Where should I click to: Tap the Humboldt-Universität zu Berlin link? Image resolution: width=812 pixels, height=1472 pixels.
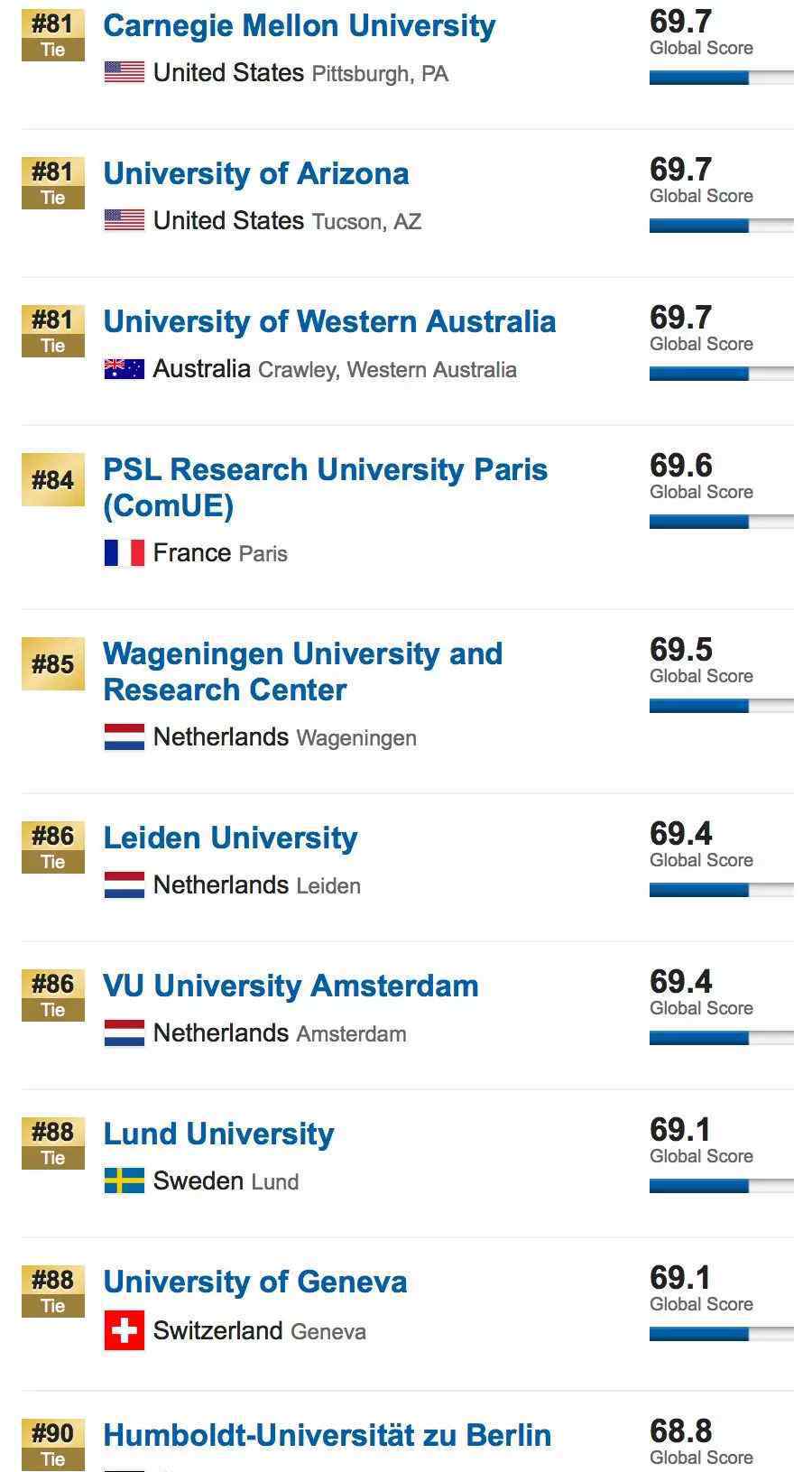pyautogui.click(x=327, y=1436)
